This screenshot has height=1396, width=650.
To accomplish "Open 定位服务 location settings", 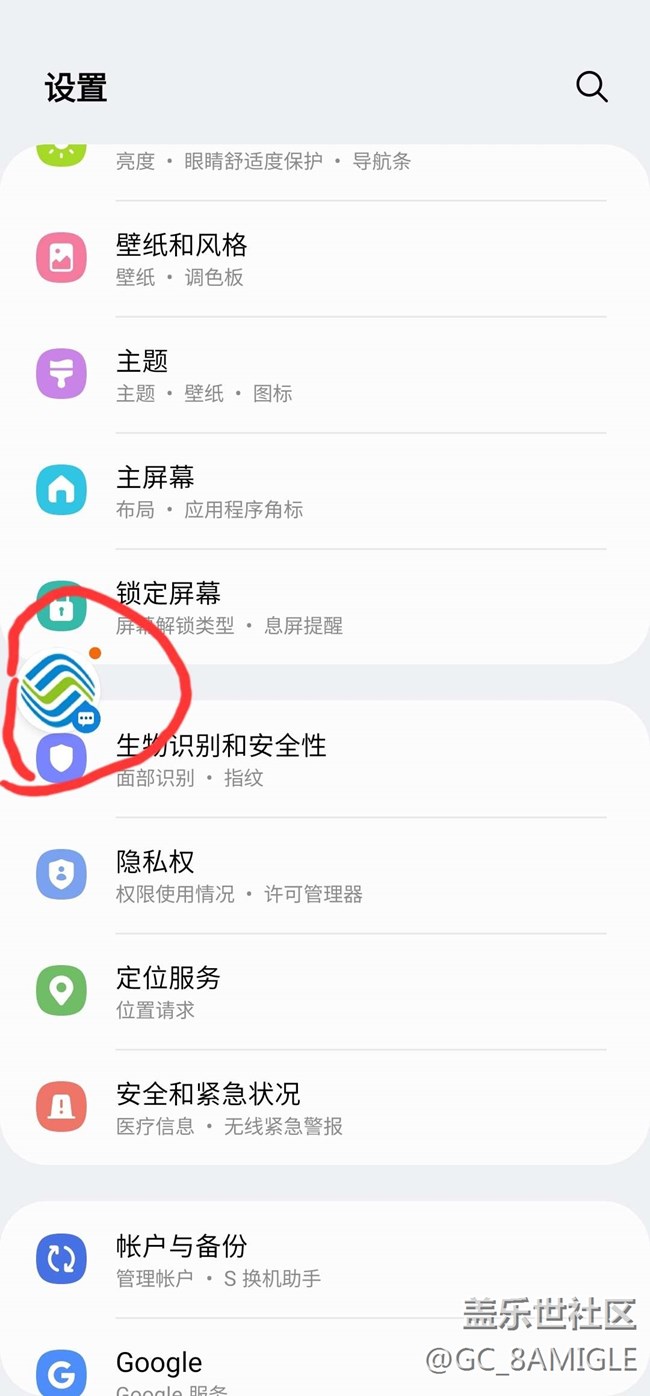I will pyautogui.click(x=320, y=991).
